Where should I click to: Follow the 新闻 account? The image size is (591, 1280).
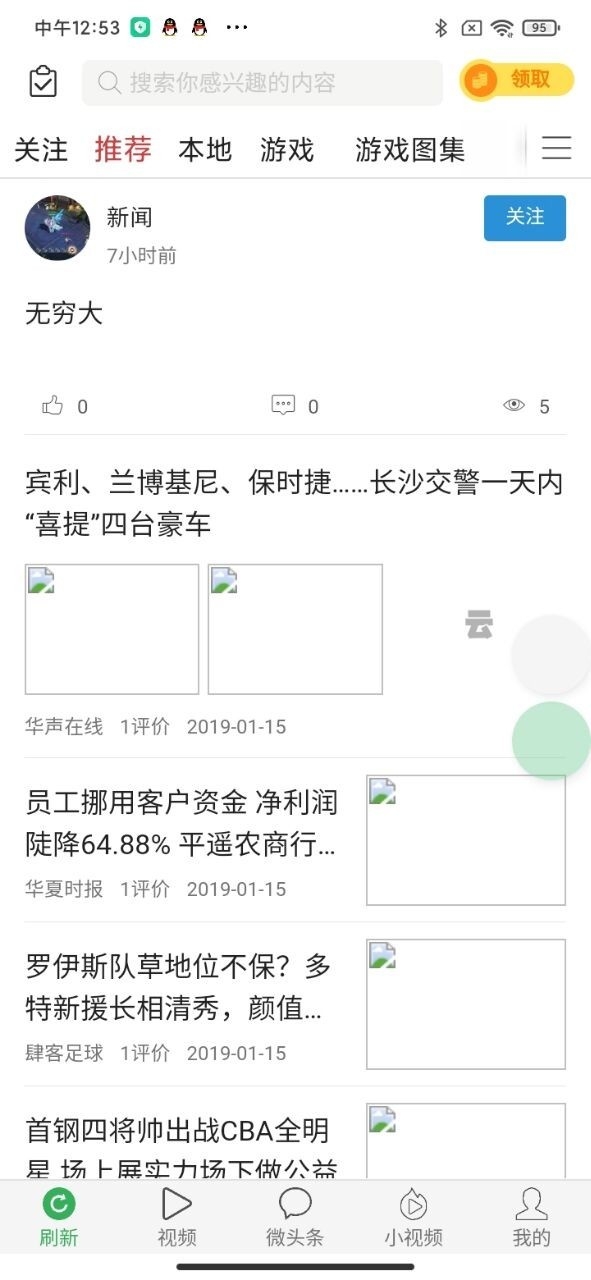525,218
